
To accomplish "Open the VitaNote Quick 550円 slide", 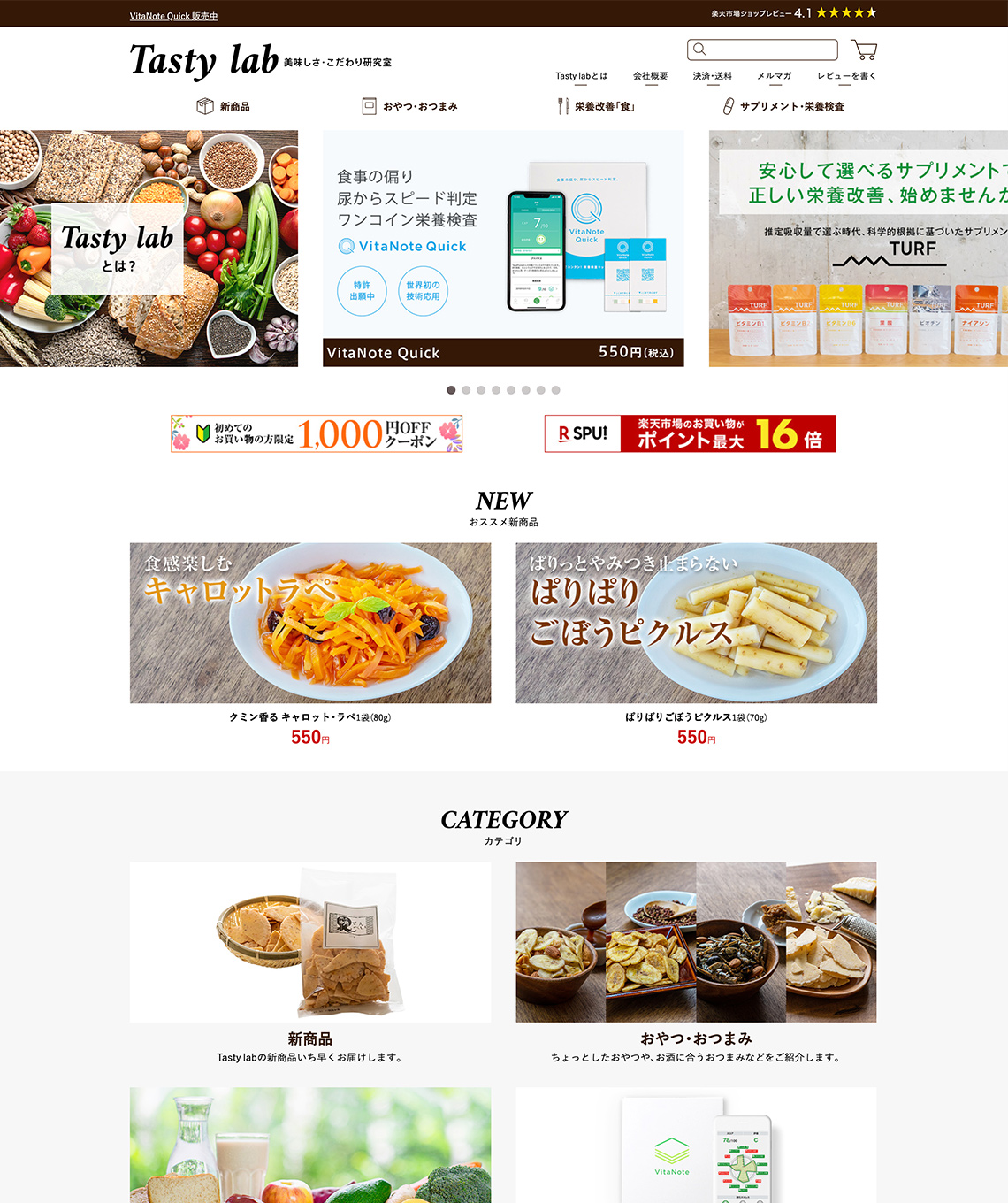I will point(502,249).
